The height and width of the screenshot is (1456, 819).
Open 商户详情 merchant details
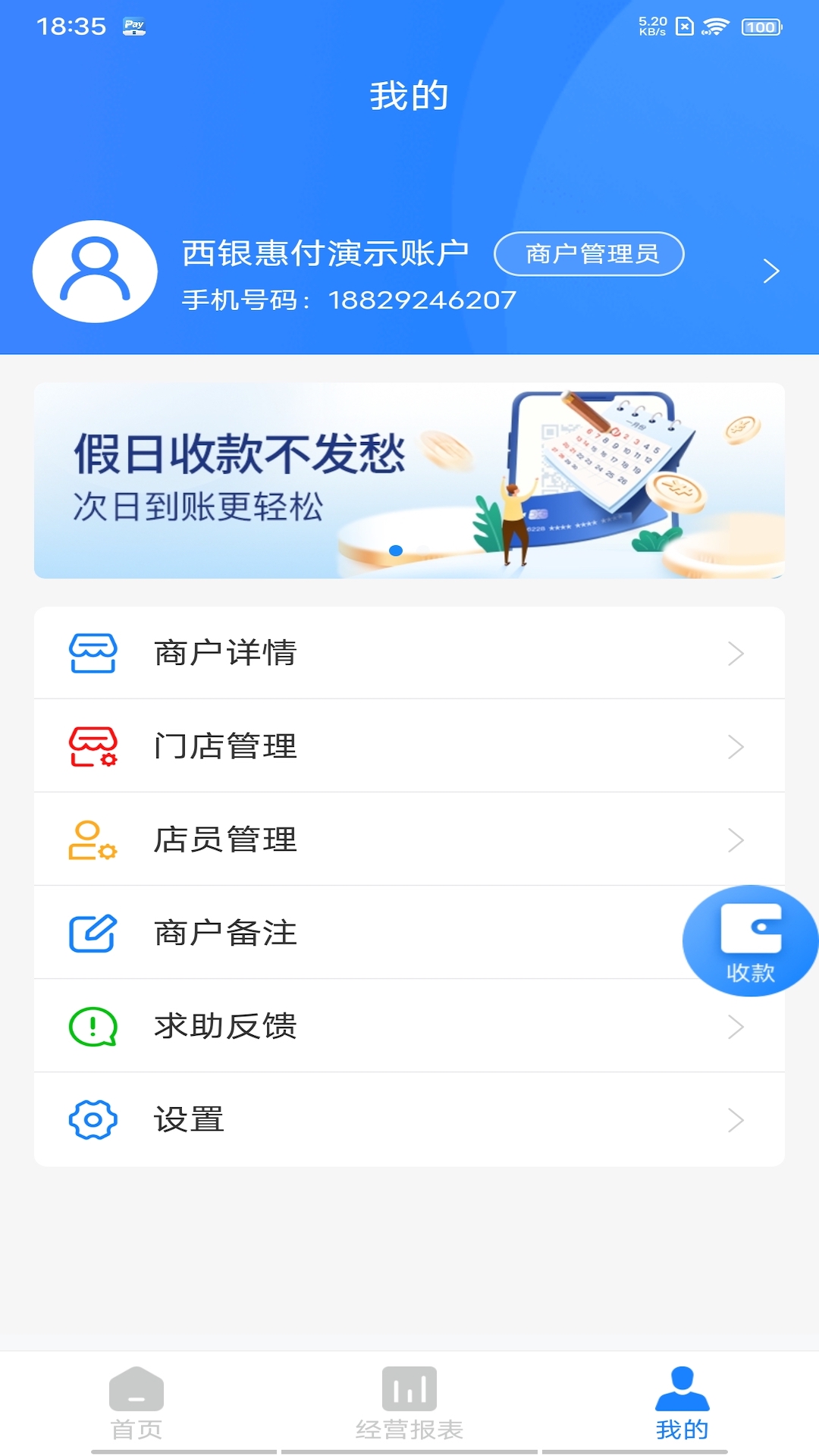409,653
